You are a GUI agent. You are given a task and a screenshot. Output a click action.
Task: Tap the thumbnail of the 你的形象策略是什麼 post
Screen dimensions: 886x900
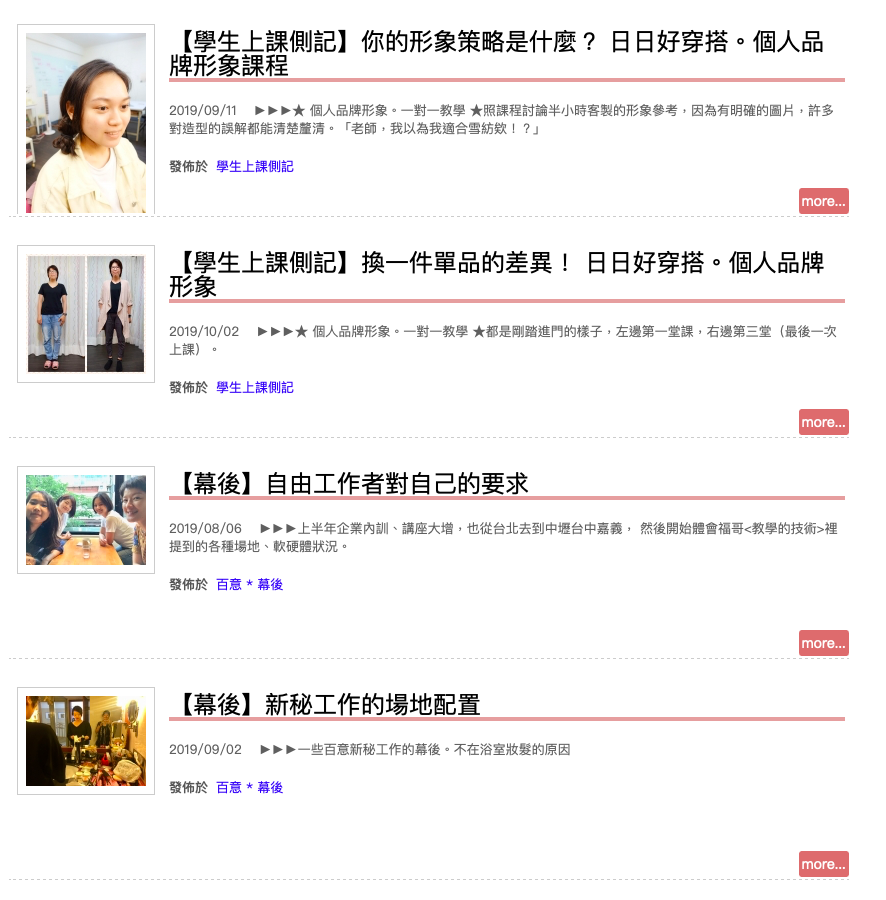click(x=86, y=122)
